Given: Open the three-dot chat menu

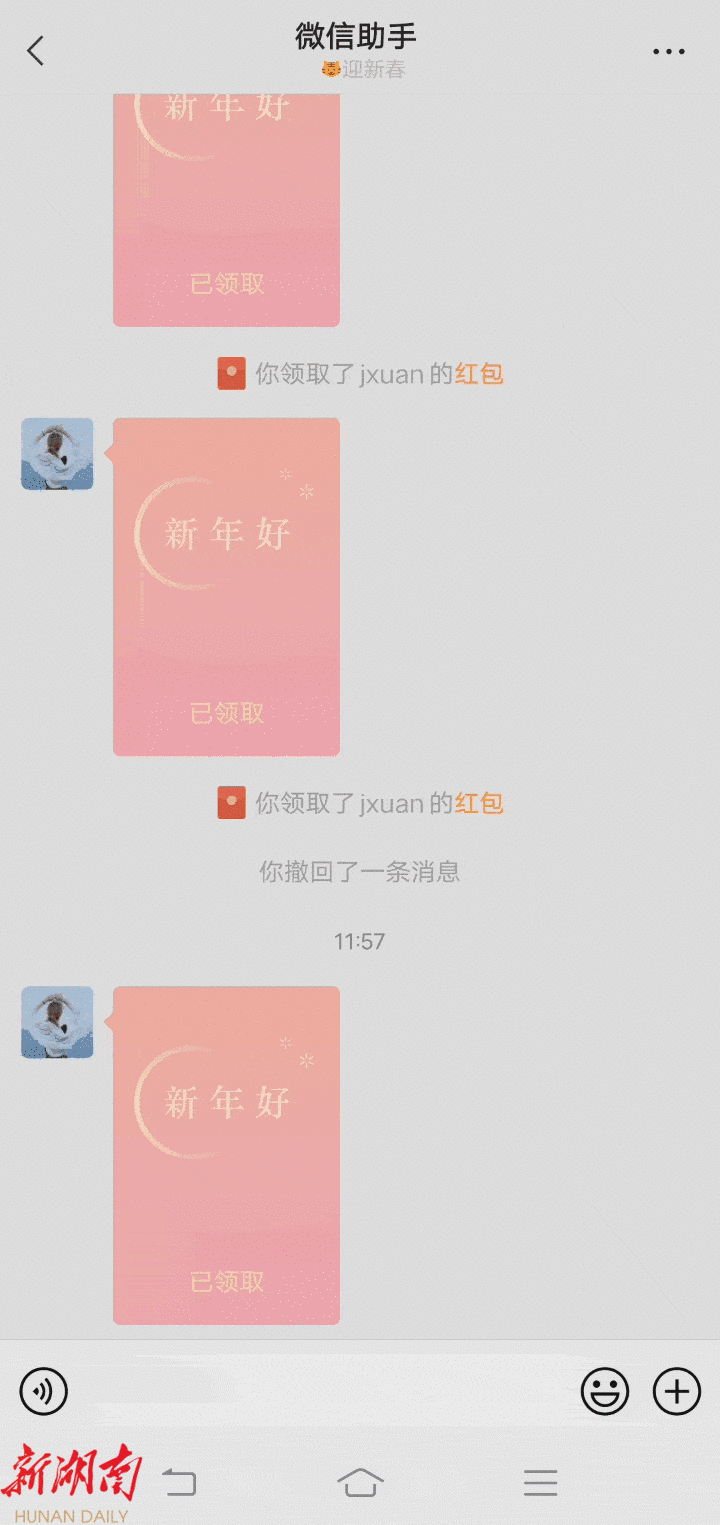Looking at the screenshot, I should pos(668,52).
